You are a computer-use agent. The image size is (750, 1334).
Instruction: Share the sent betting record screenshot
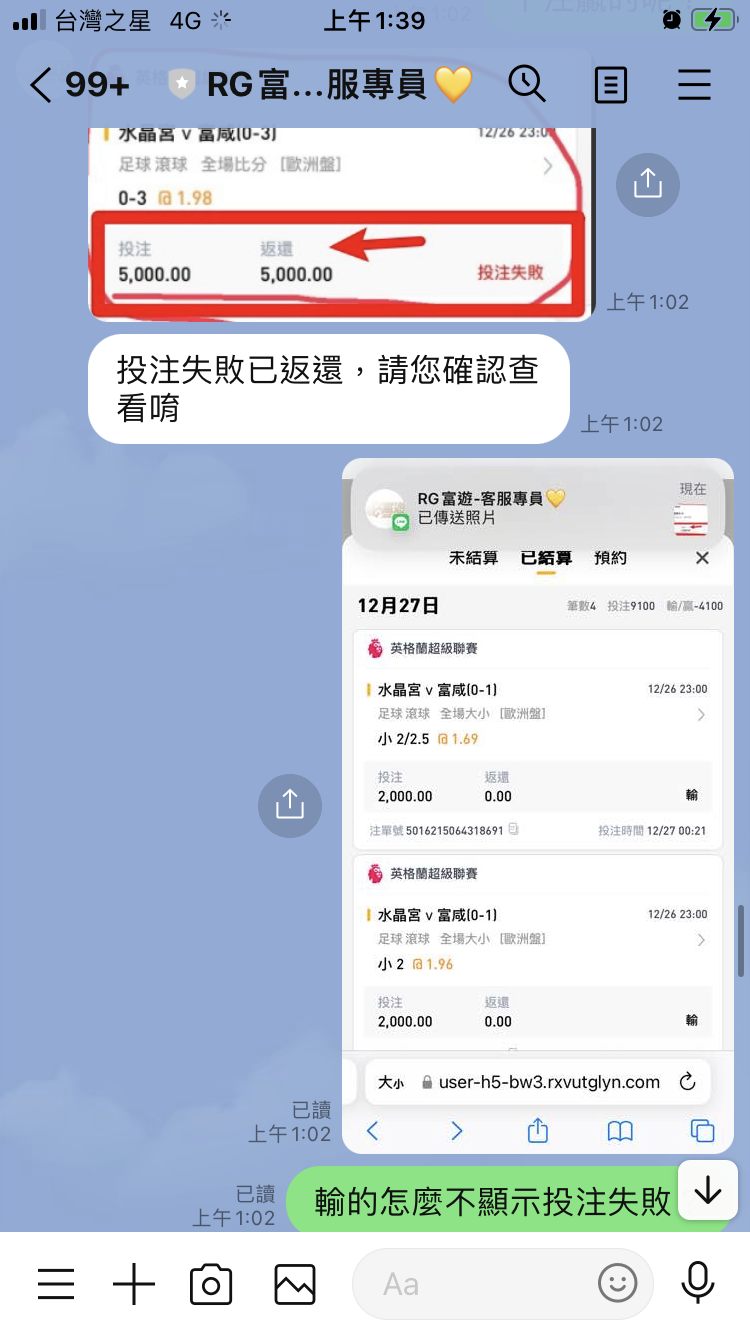[289, 804]
